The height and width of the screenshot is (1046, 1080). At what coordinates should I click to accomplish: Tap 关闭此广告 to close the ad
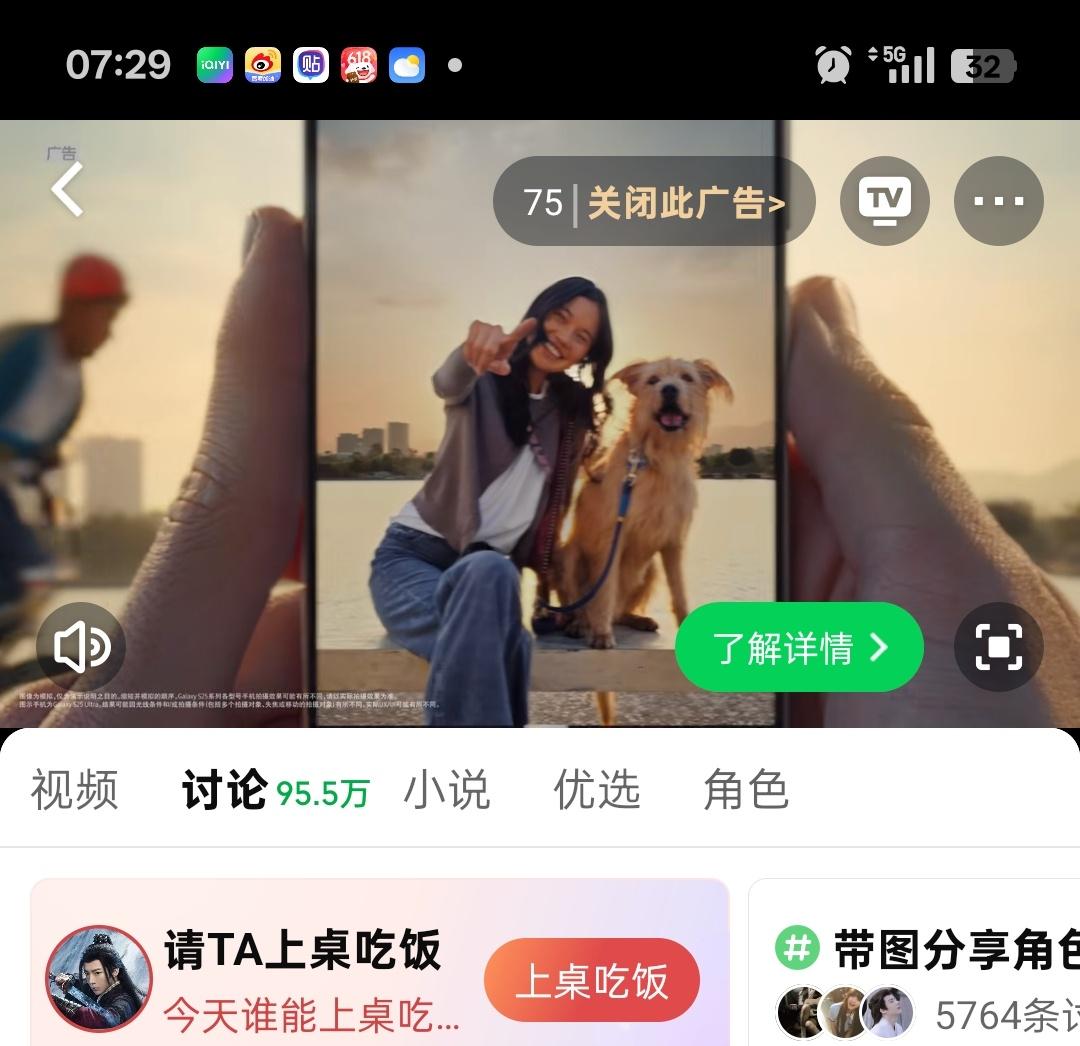(x=685, y=202)
